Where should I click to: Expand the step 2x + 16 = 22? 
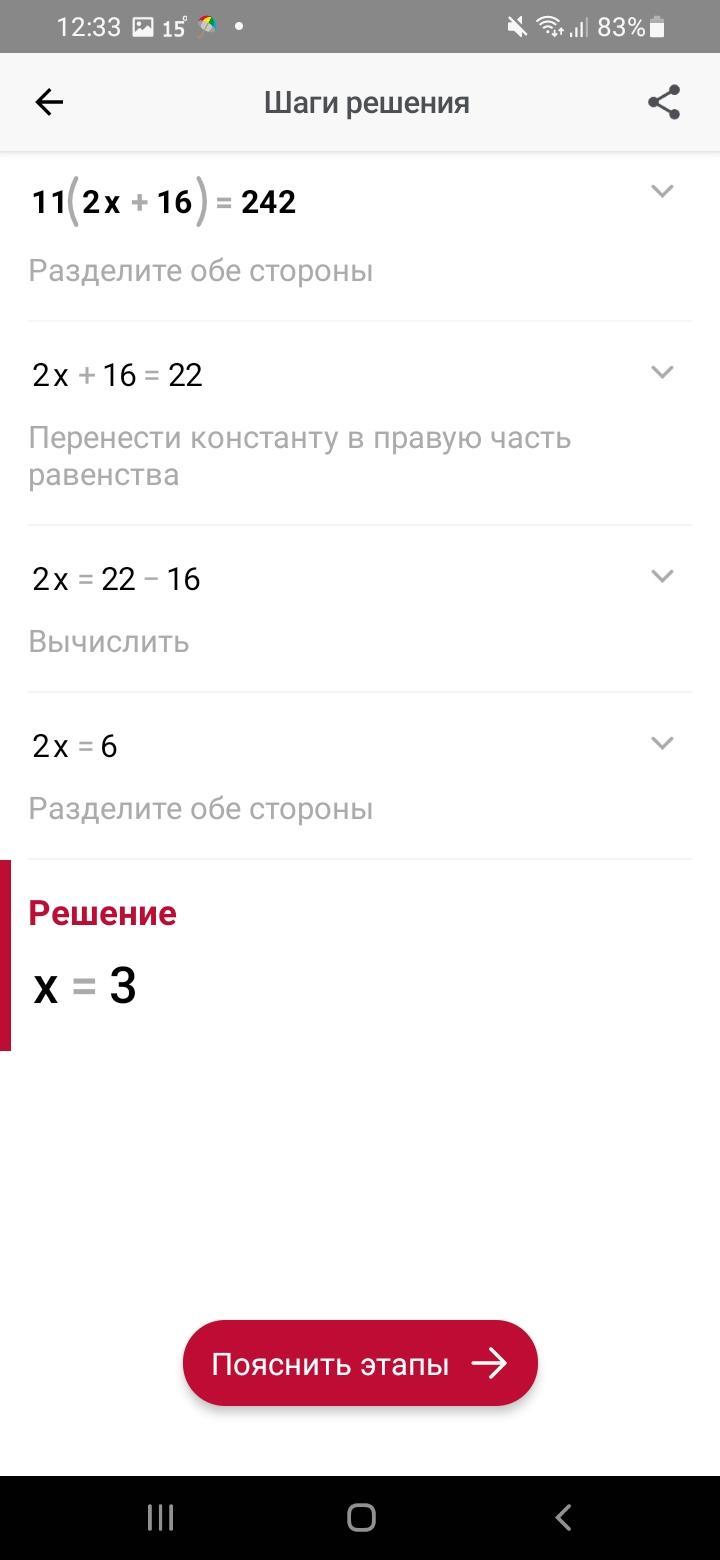[662, 372]
